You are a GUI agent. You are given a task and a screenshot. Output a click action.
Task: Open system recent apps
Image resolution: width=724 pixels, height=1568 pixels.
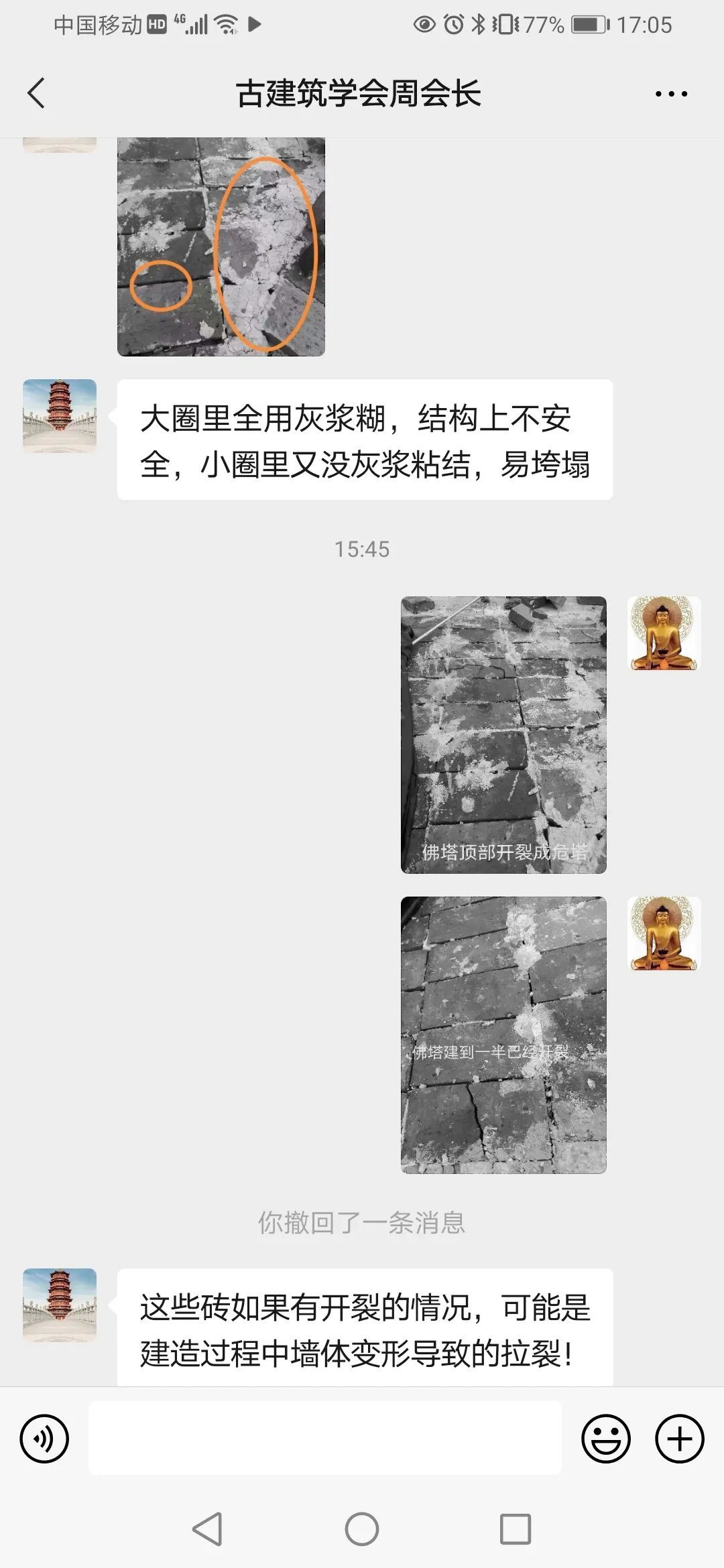click(515, 1529)
